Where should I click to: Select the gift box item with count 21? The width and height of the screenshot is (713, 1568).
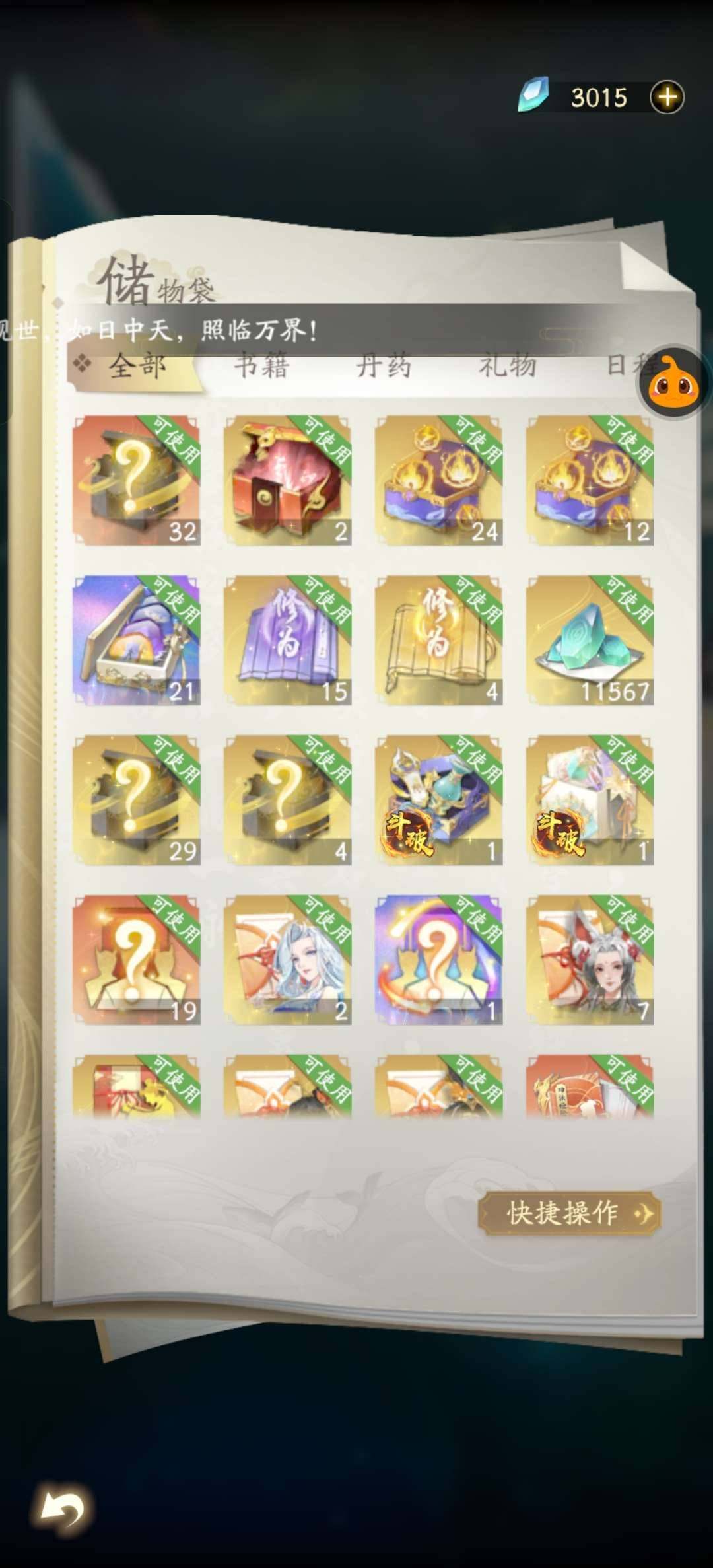[137, 640]
